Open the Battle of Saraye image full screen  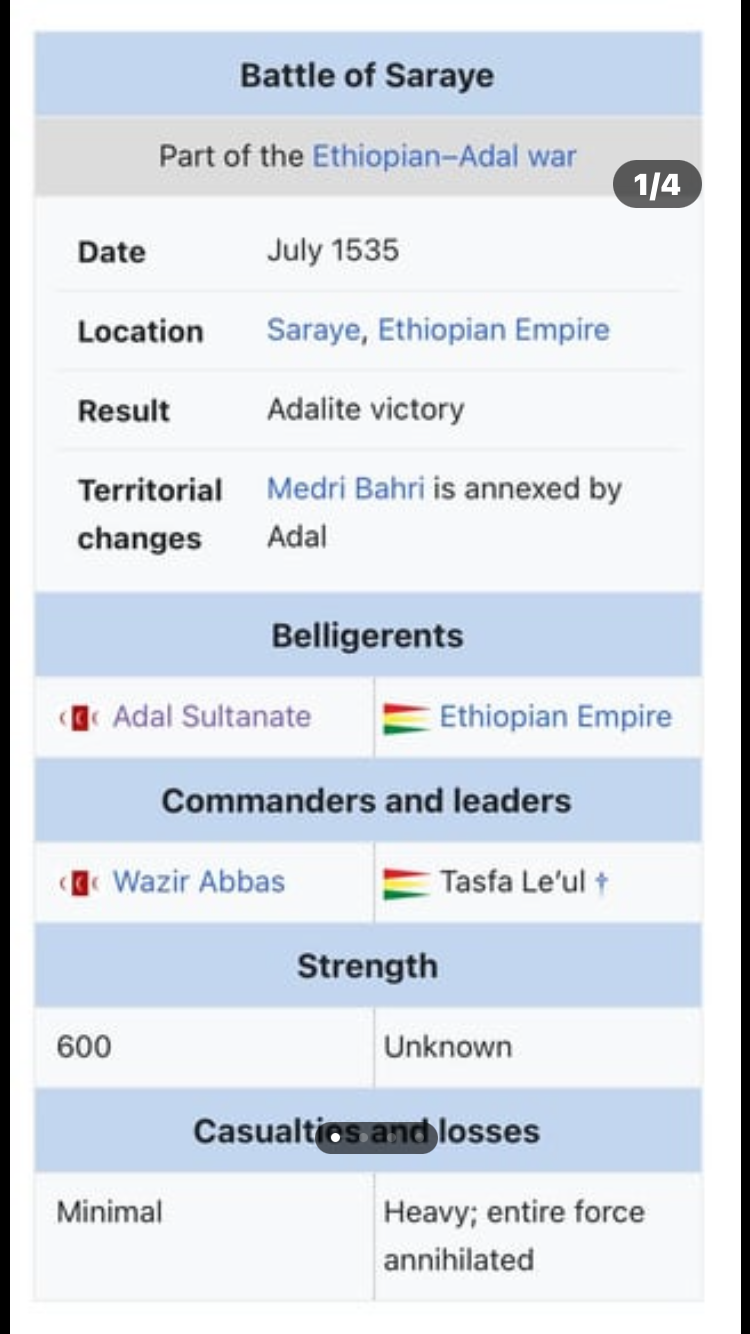point(369,666)
